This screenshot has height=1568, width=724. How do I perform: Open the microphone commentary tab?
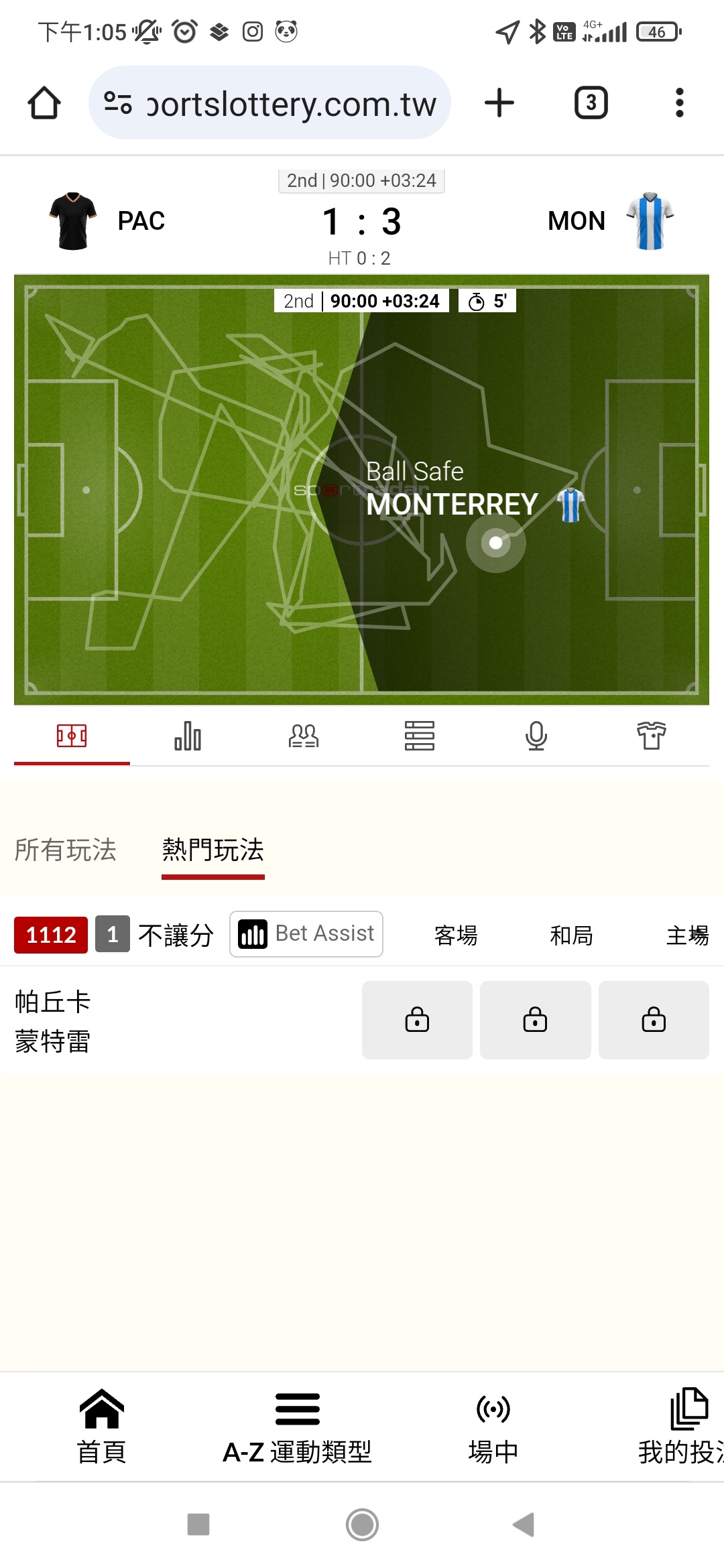pos(536,736)
